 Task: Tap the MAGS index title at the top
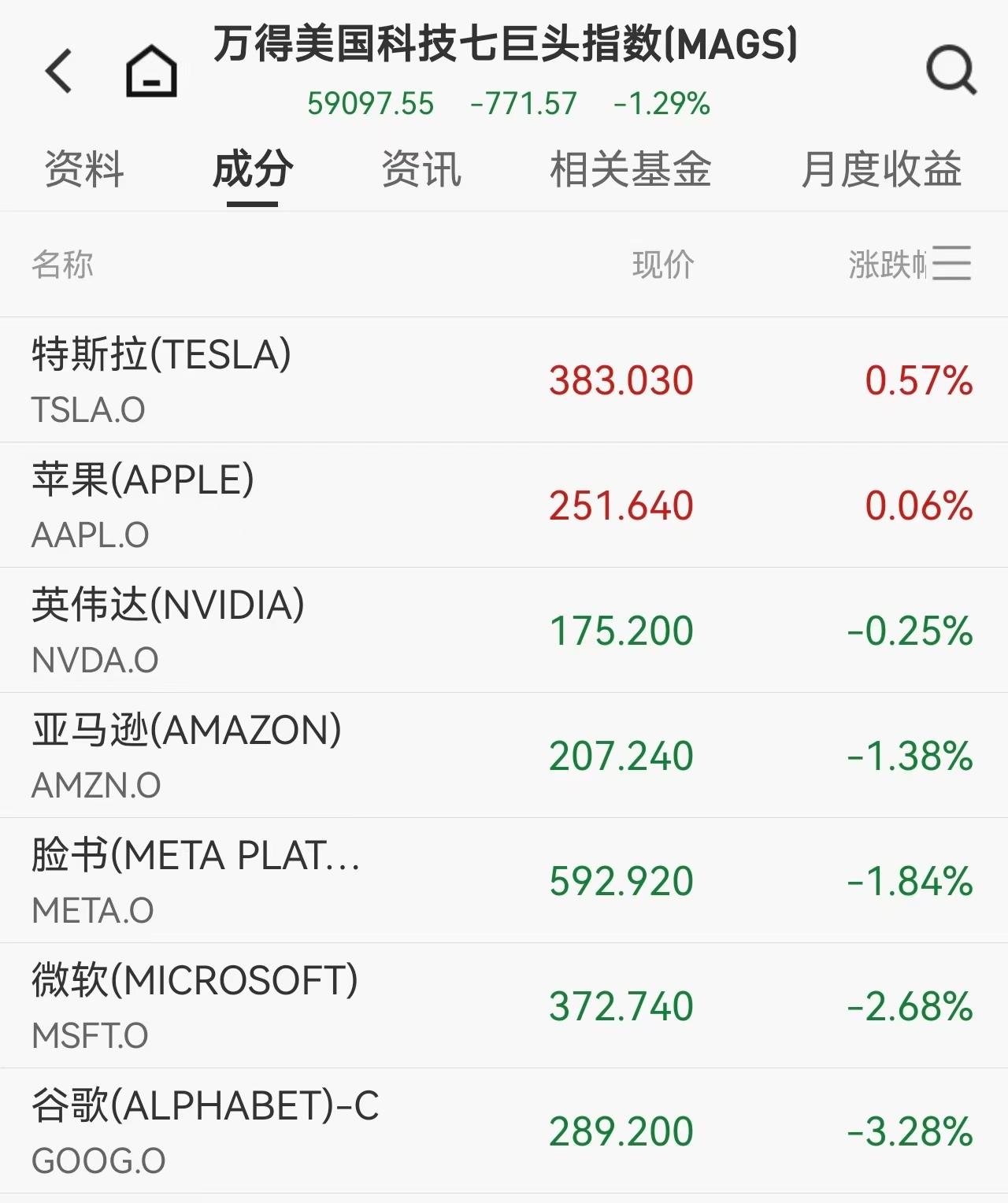click(x=504, y=47)
